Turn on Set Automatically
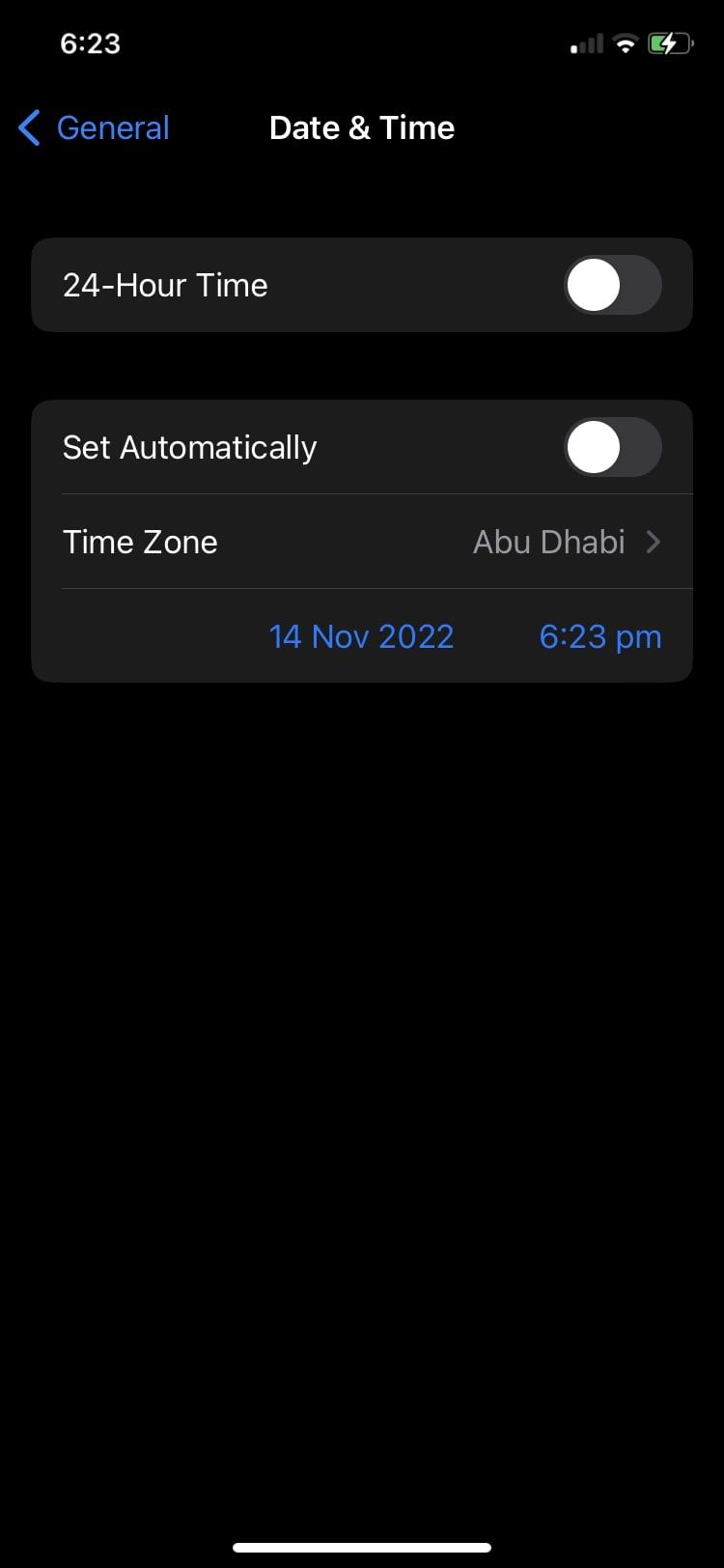The height and width of the screenshot is (1568, 724). [612, 447]
